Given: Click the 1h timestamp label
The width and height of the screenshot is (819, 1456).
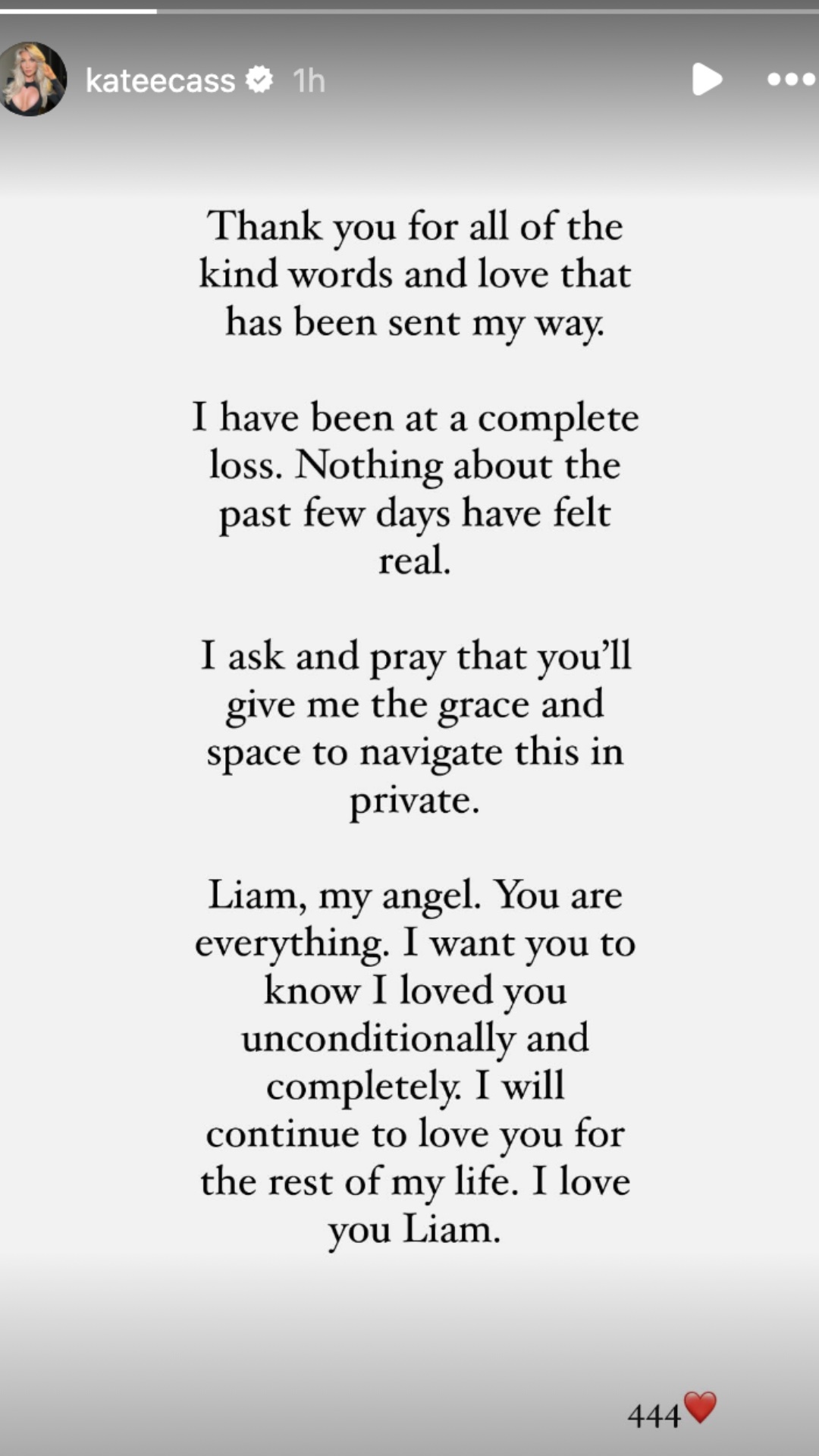Looking at the screenshot, I should coord(307,80).
